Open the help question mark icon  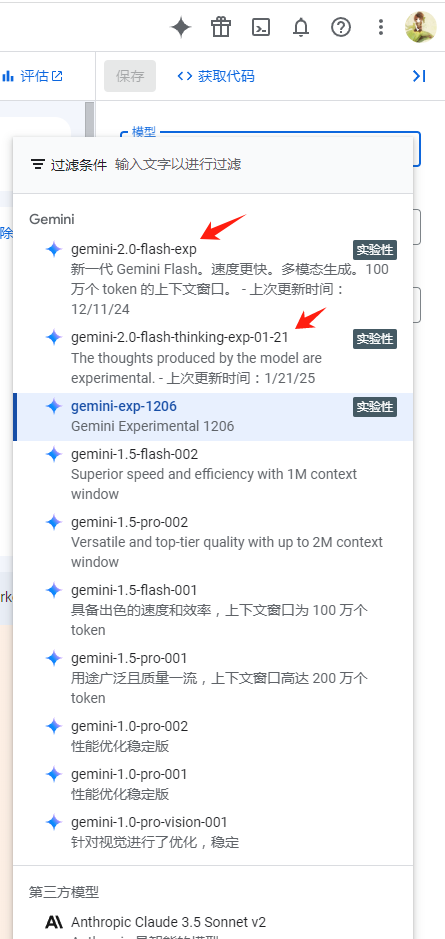point(341,27)
